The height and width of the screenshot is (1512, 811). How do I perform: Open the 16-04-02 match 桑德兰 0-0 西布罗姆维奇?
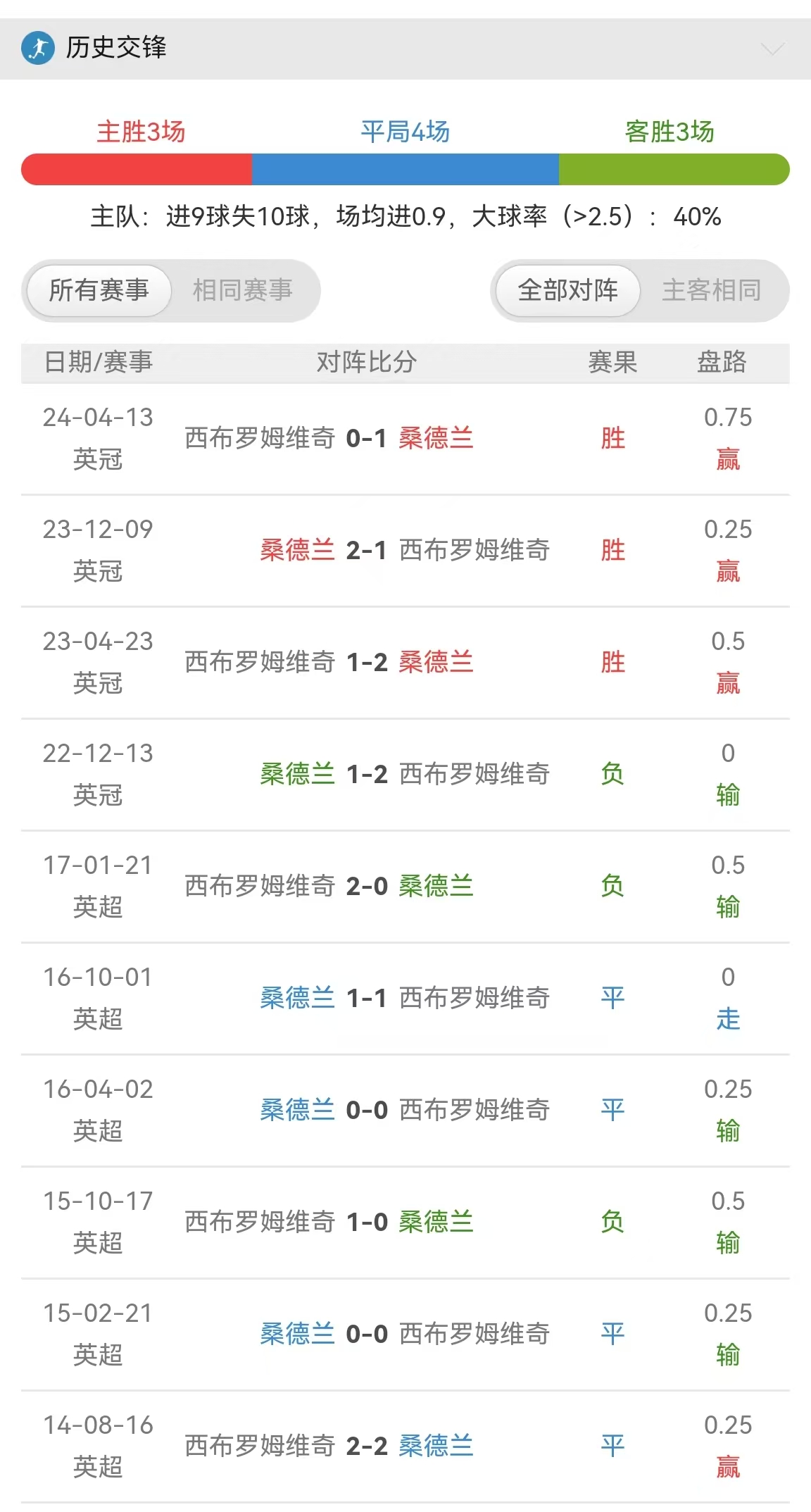405,1111
